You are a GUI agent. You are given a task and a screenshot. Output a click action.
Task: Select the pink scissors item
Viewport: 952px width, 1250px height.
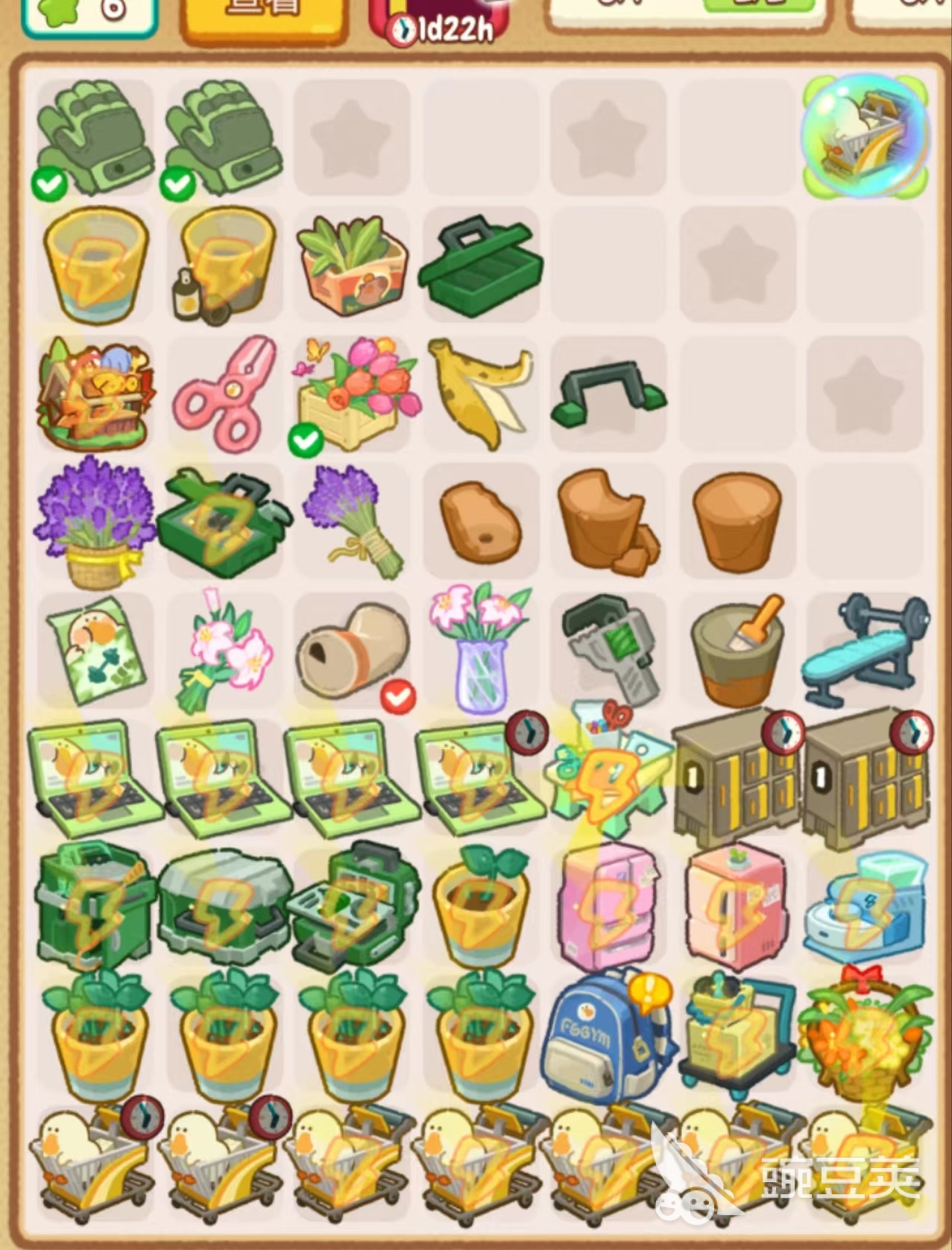[x=224, y=391]
